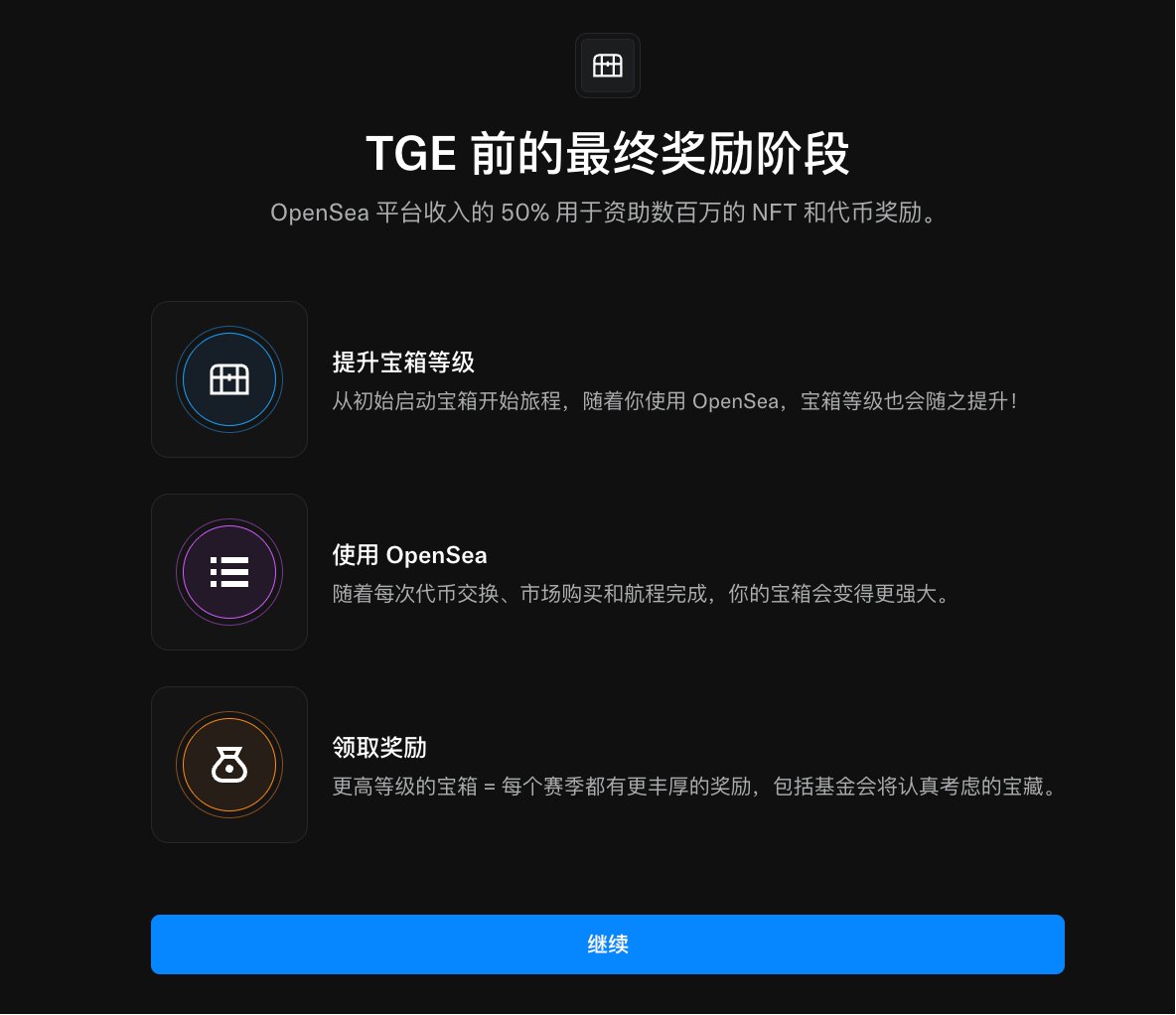Tap the 继续 button to continue

tap(607, 943)
